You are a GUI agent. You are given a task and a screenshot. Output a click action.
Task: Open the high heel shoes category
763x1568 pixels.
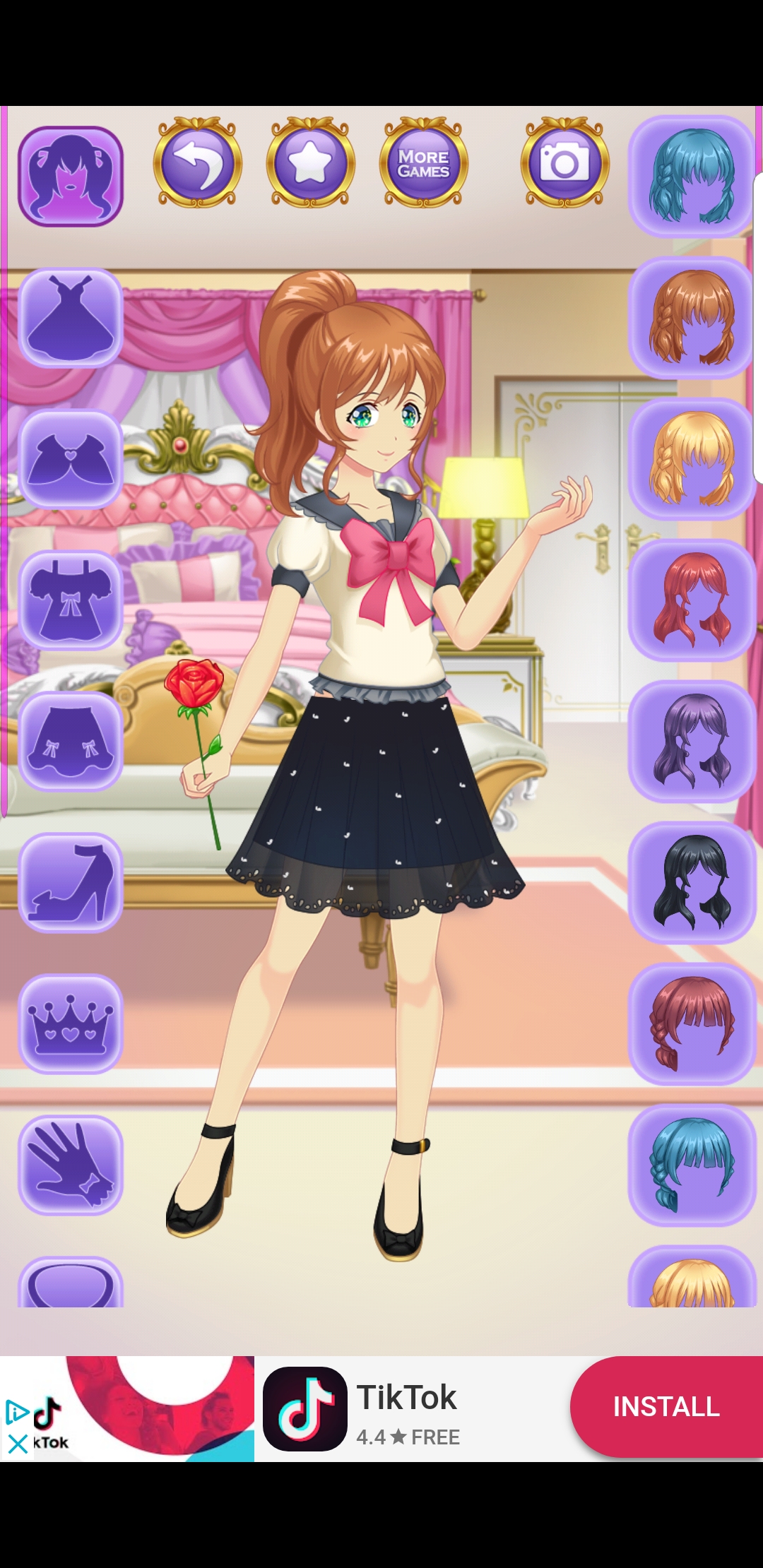(x=71, y=883)
